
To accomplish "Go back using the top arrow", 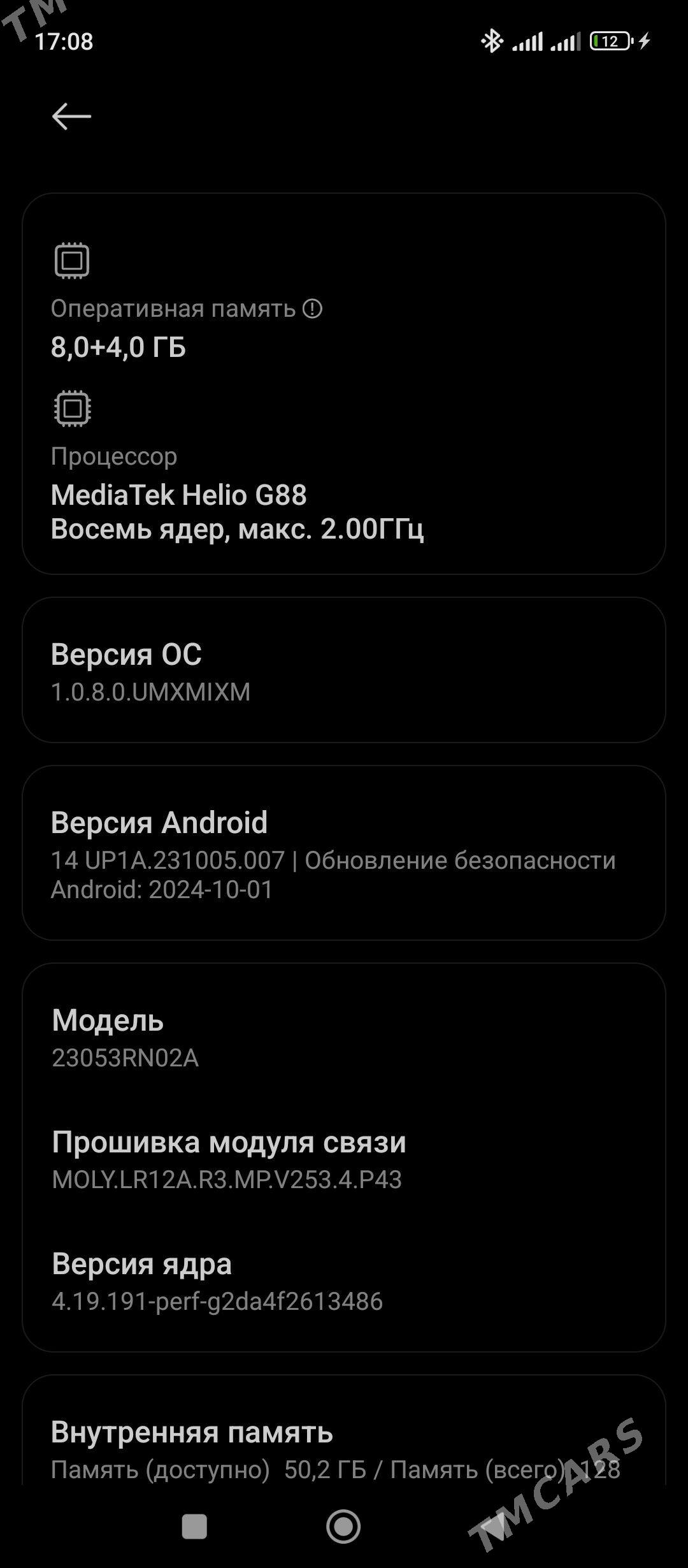I will 71,117.
